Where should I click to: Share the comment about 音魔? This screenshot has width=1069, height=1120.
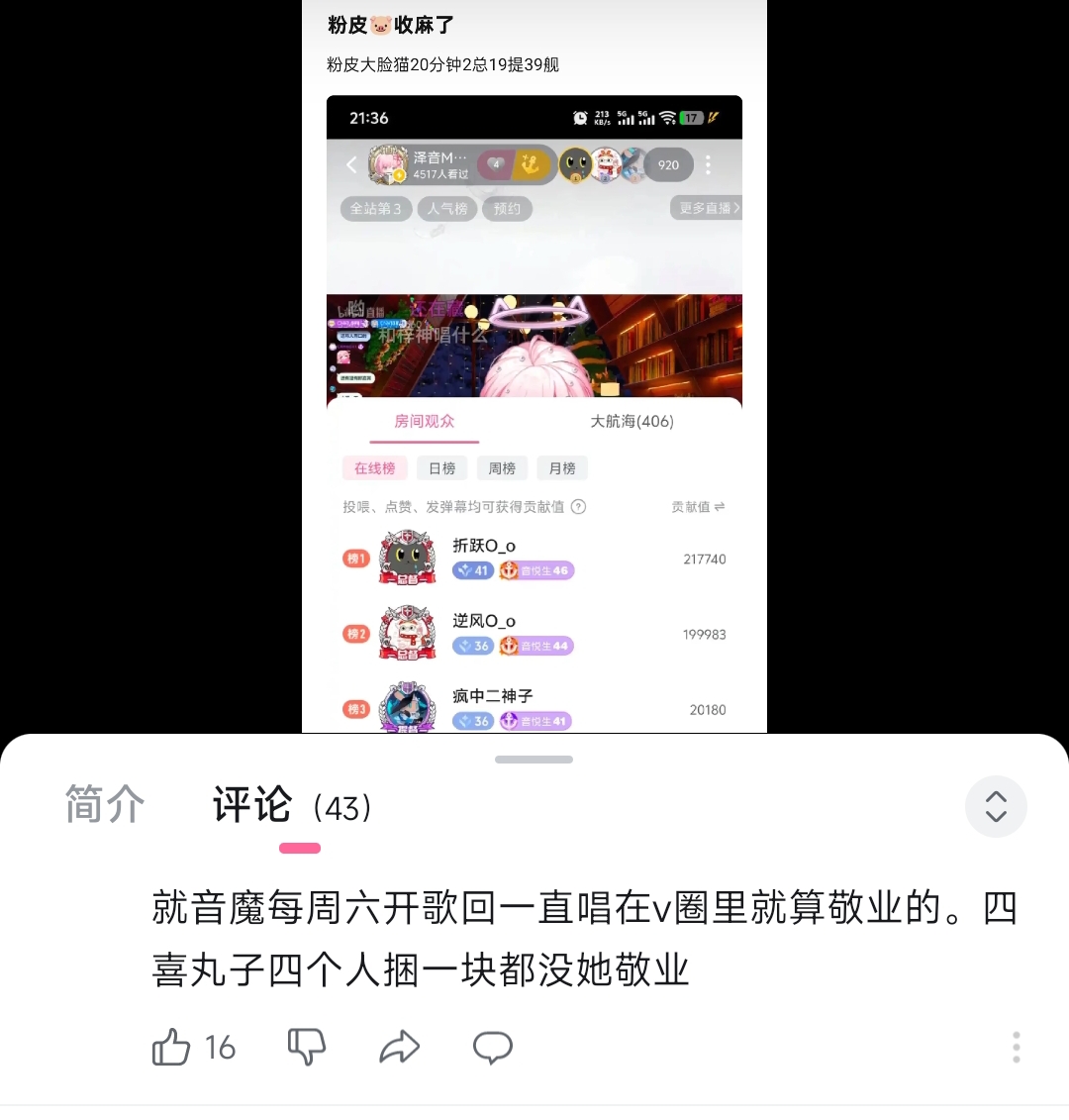(400, 1047)
